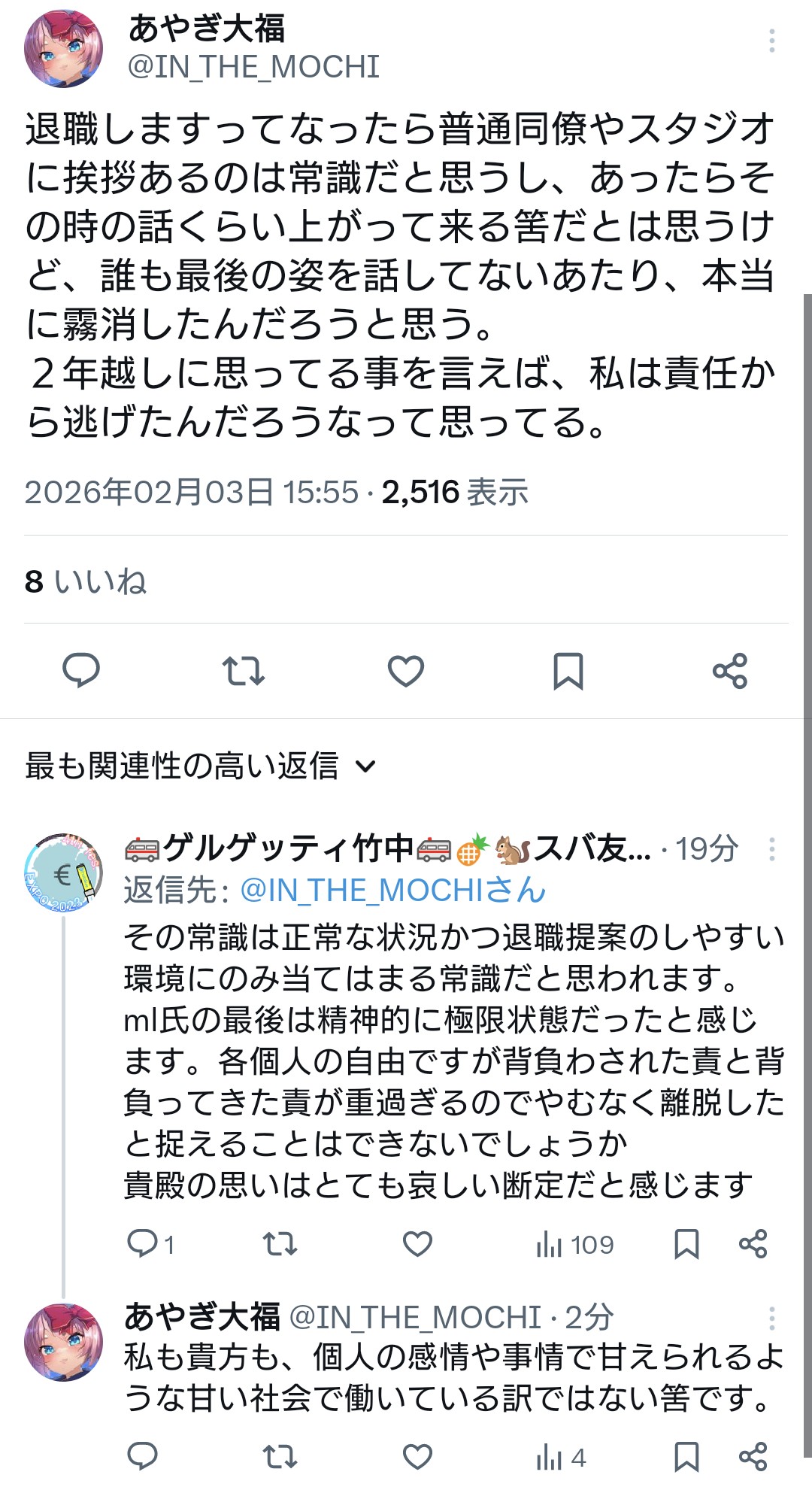
Task: Repost ゲルゲッティ竹中's reply
Action: 280,1244
